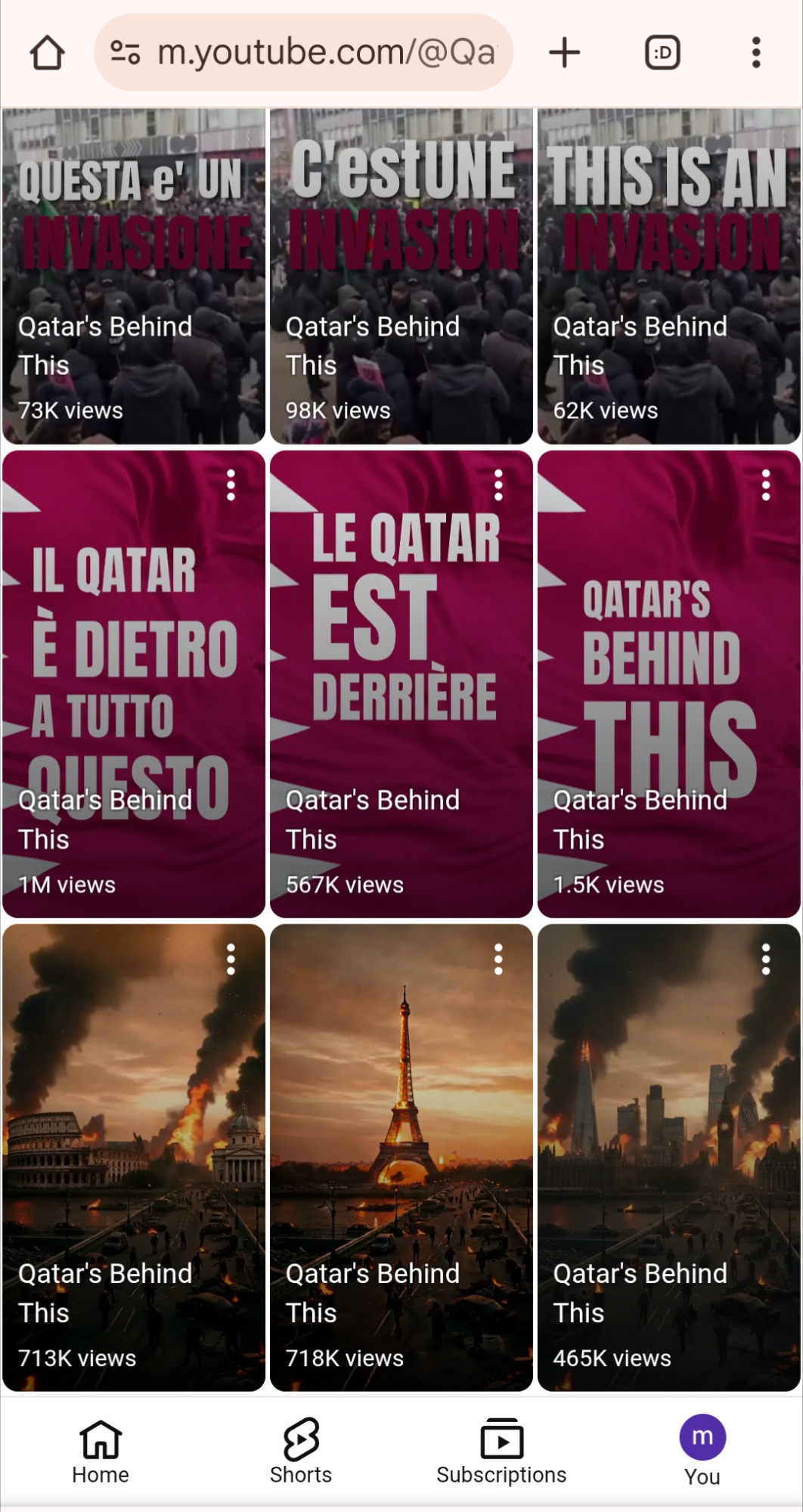Switch to the Shorts tab
Image resolution: width=803 pixels, height=1512 pixels.
coord(301,1452)
